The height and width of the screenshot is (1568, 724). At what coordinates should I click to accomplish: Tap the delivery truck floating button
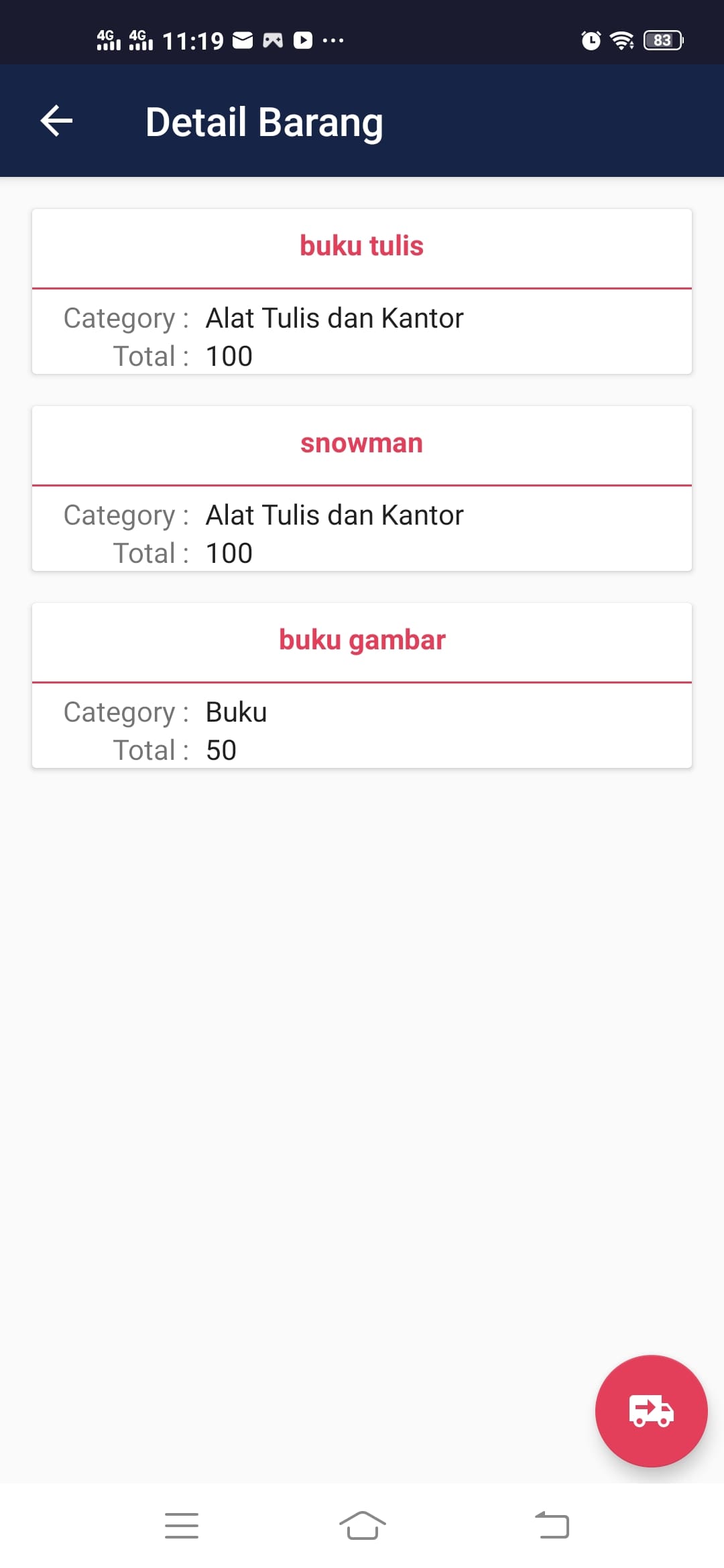[x=651, y=1411]
